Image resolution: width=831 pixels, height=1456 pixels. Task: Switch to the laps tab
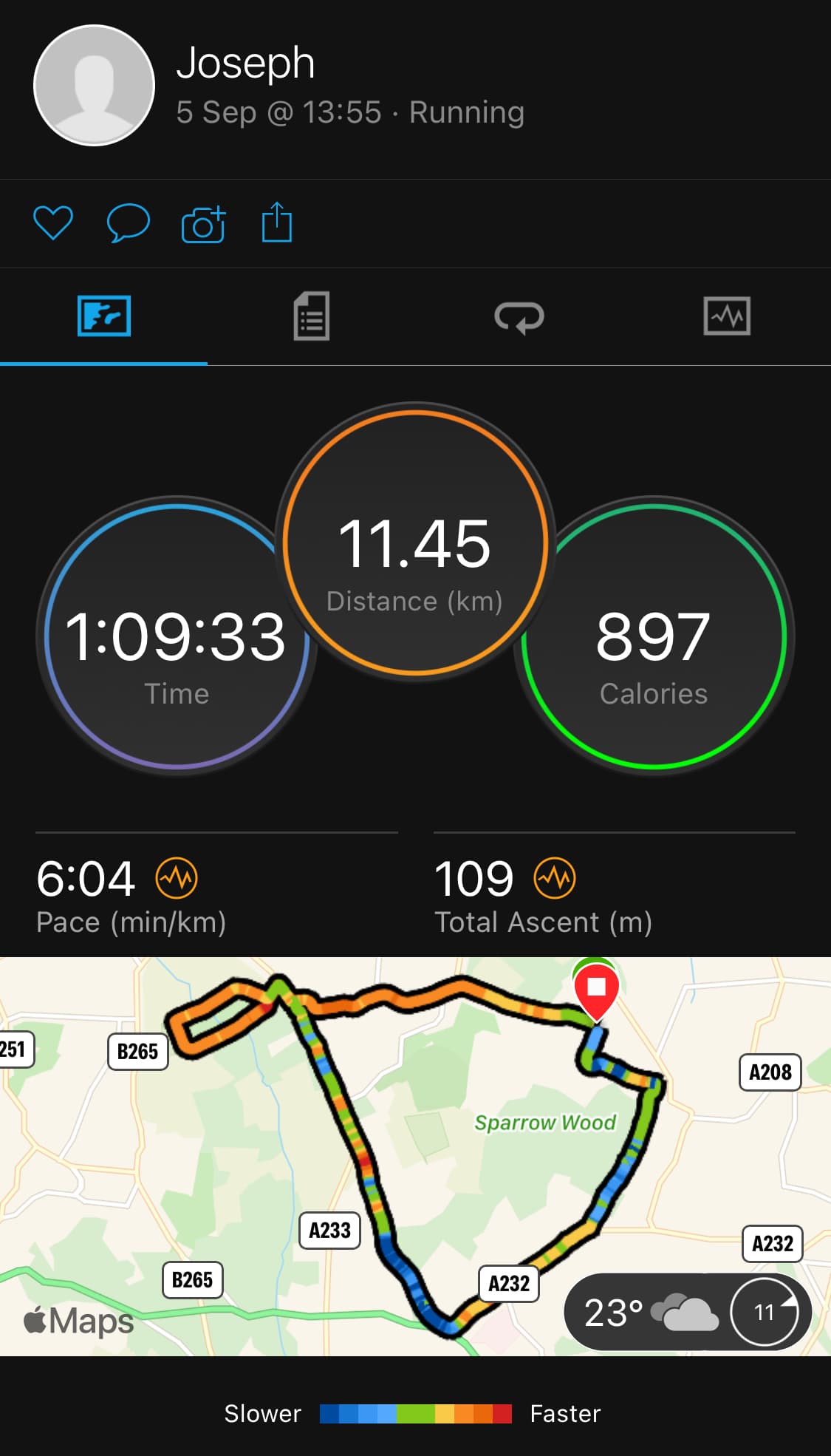(x=519, y=317)
